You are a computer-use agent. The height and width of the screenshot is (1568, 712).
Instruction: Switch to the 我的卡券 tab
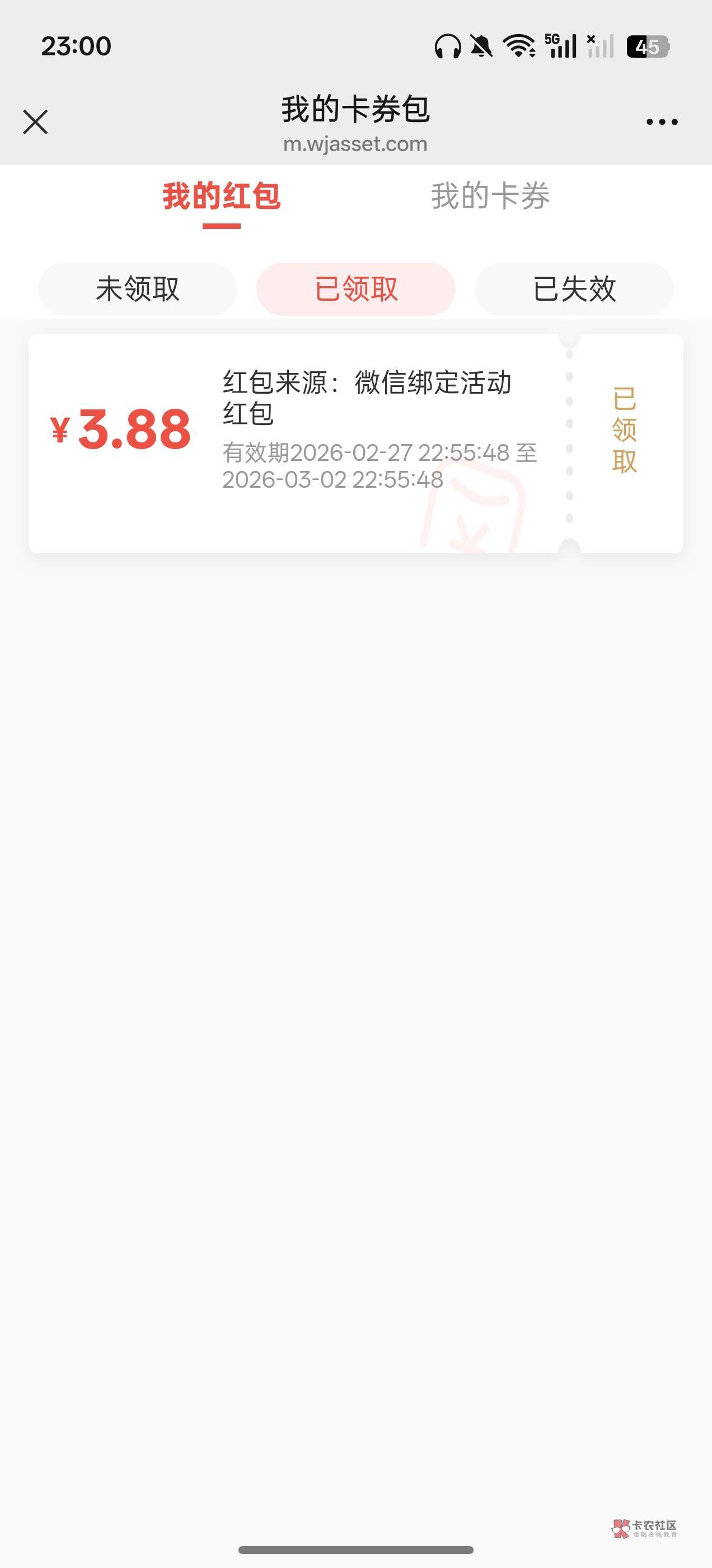tap(490, 196)
